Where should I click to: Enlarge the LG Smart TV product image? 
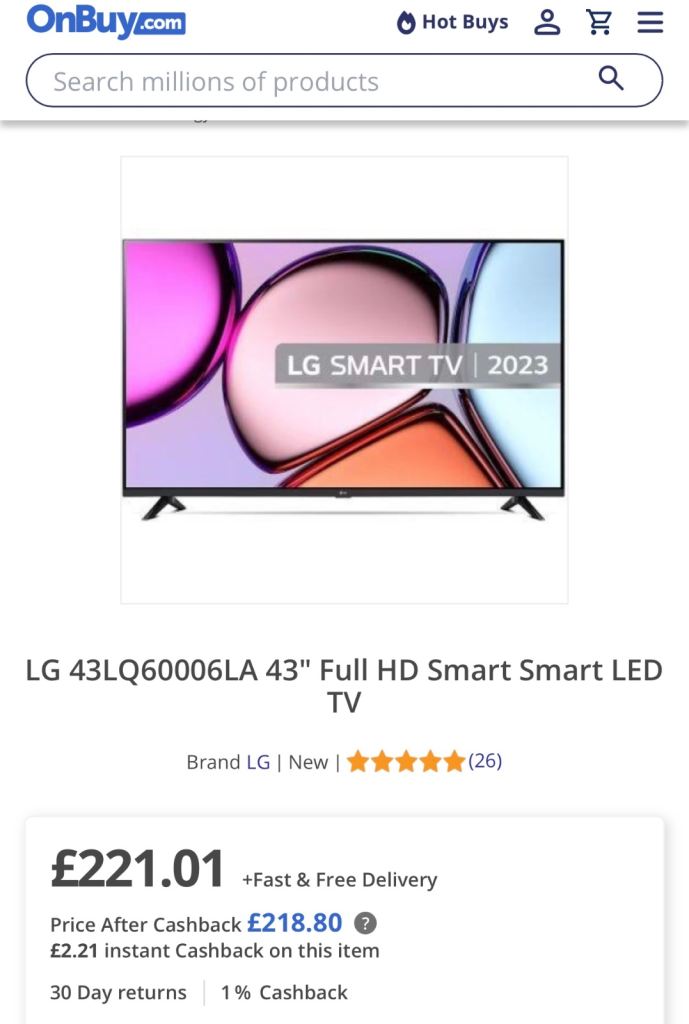click(344, 379)
